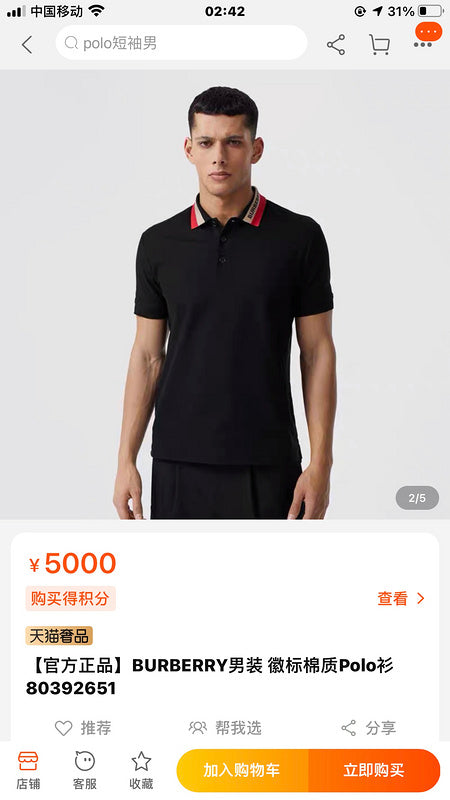Add the polo shirt with 加入购物车
Screen dimensions: 450x800
[x=242, y=770]
